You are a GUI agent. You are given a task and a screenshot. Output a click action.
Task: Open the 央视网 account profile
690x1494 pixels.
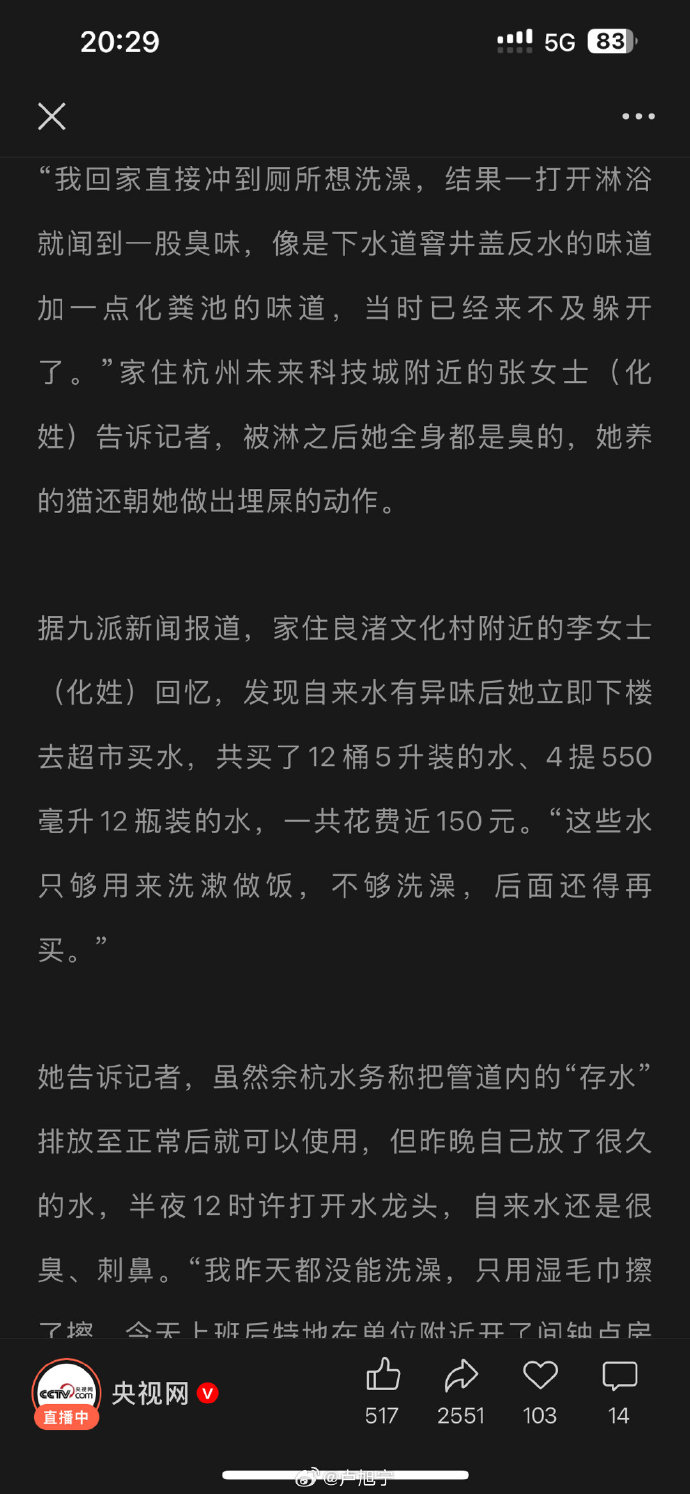point(149,1393)
